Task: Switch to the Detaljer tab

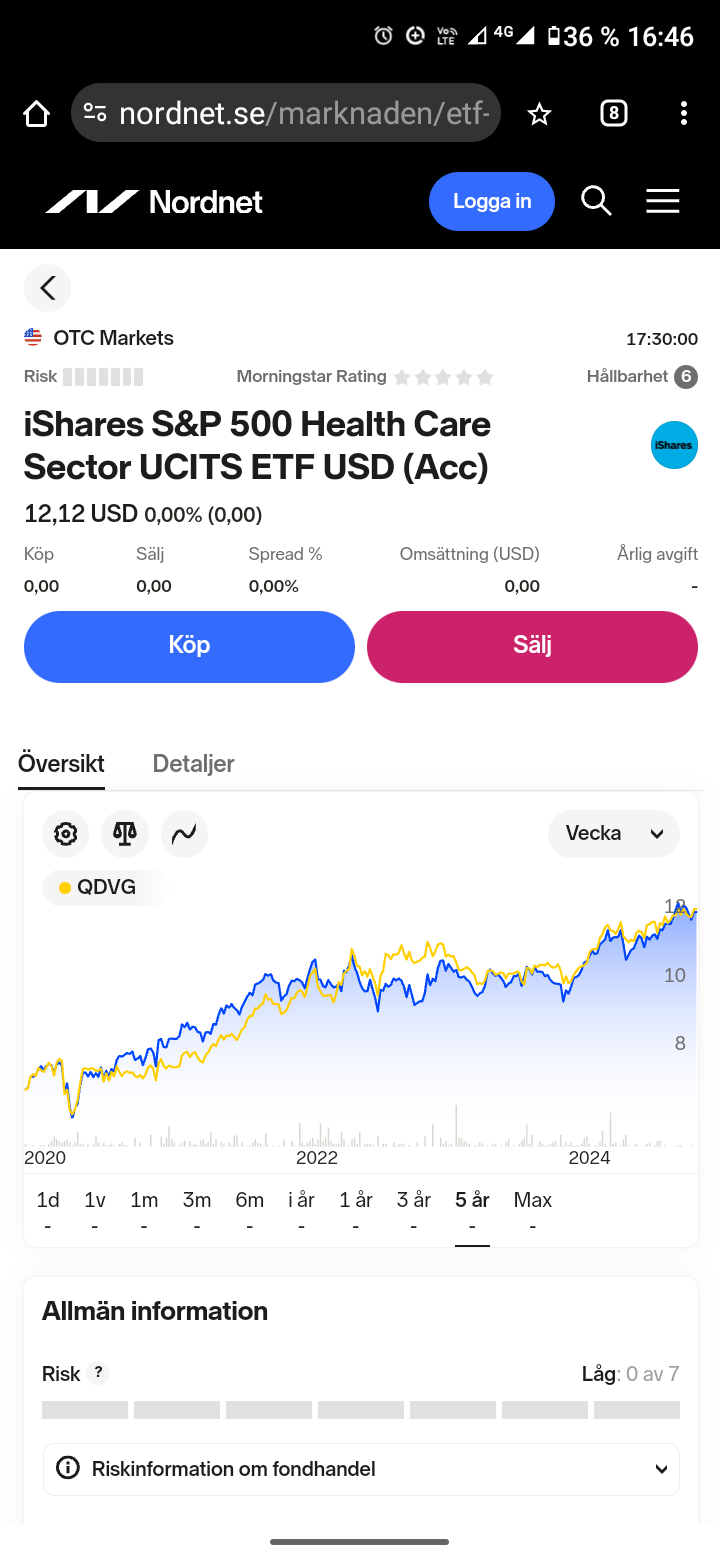Action: tap(193, 764)
